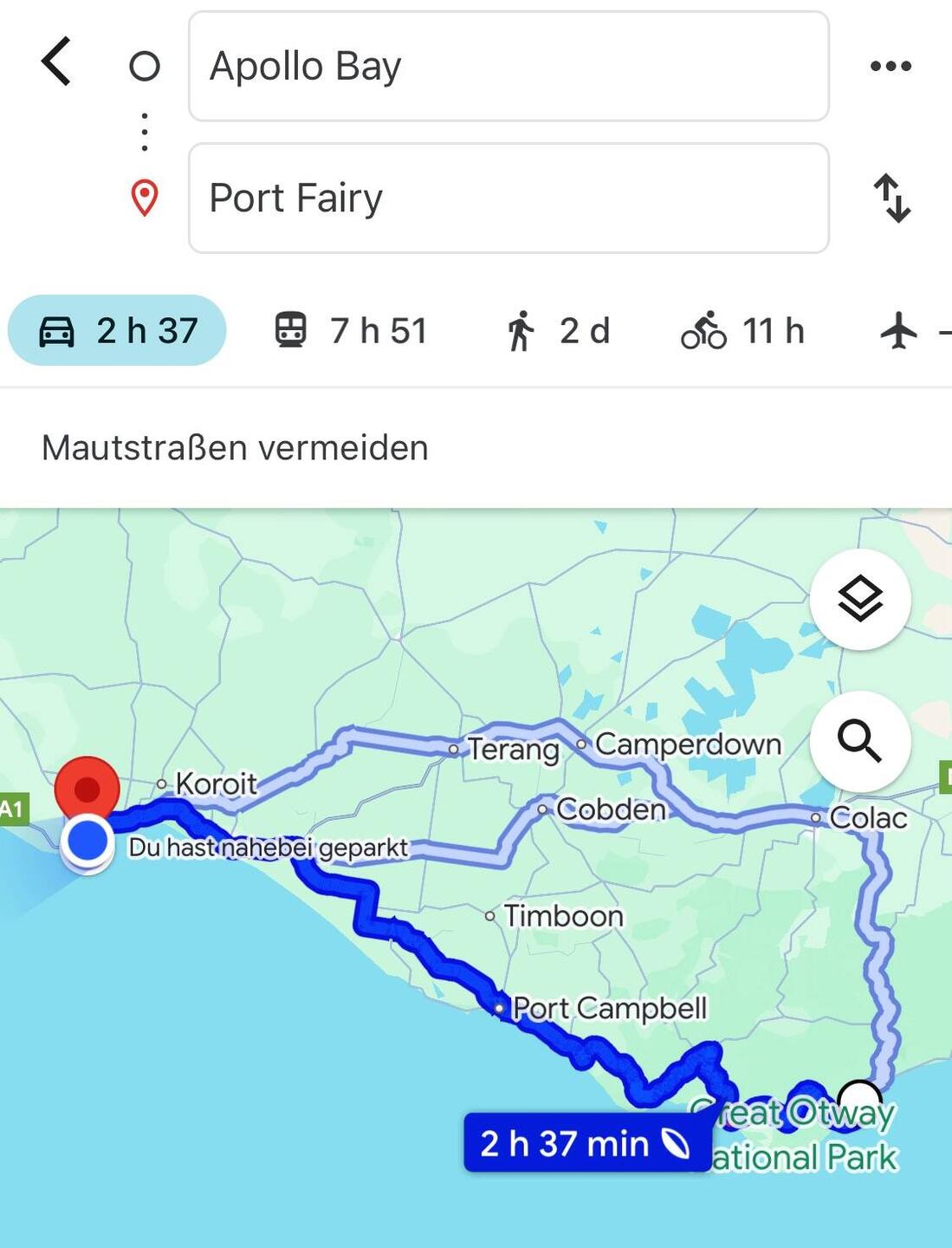Open the three-dot overflow menu

point(890,66)
